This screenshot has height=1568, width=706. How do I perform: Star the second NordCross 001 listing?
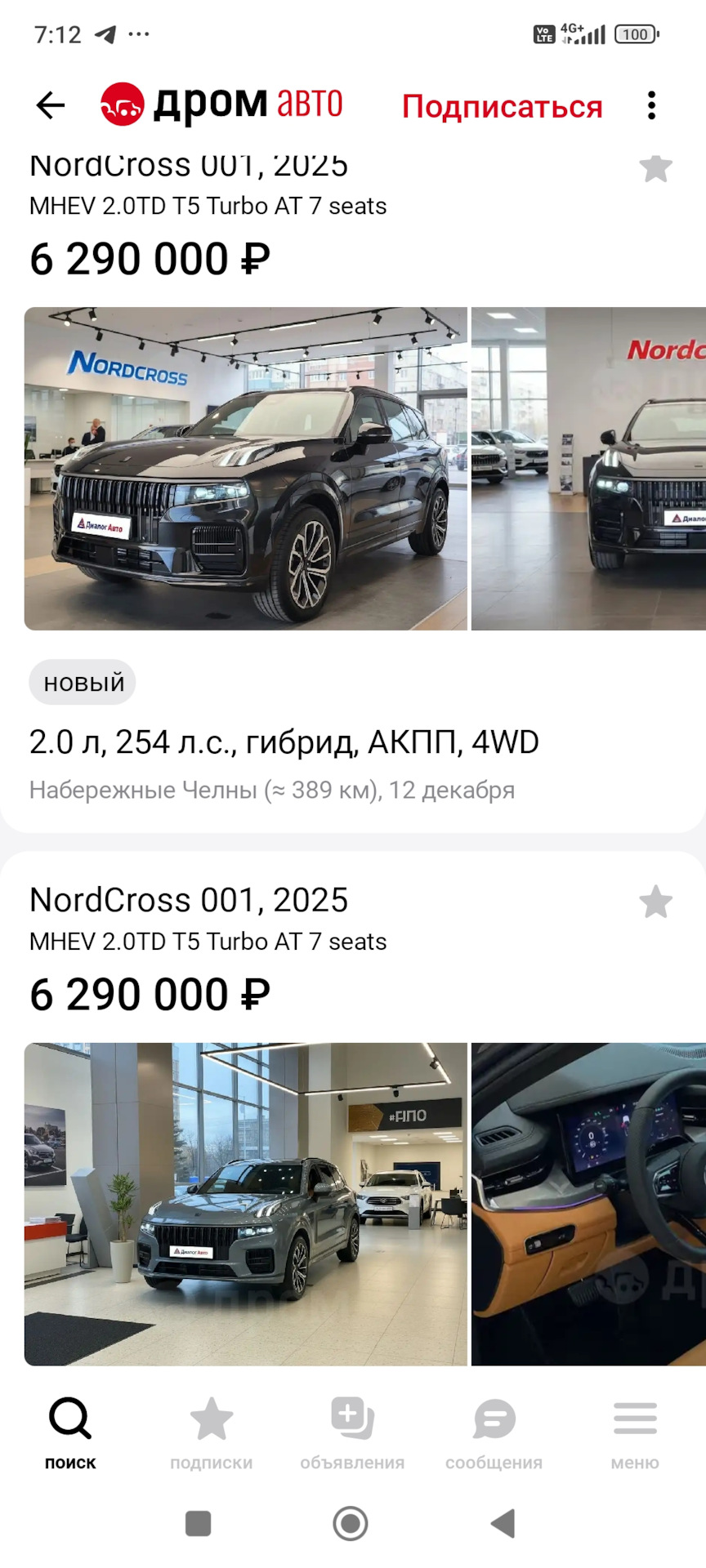tap(655, 902)
